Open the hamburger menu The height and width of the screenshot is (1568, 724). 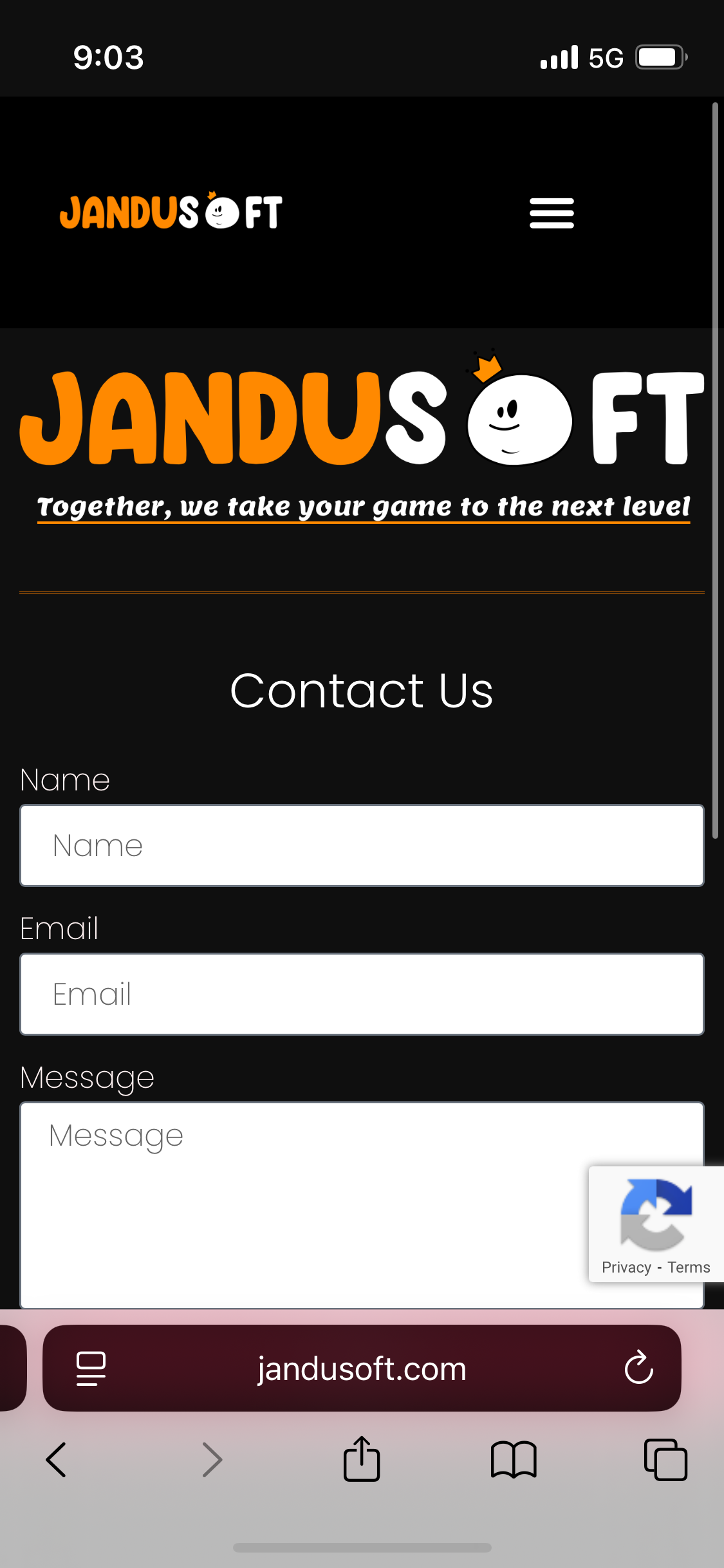point(552,213)
